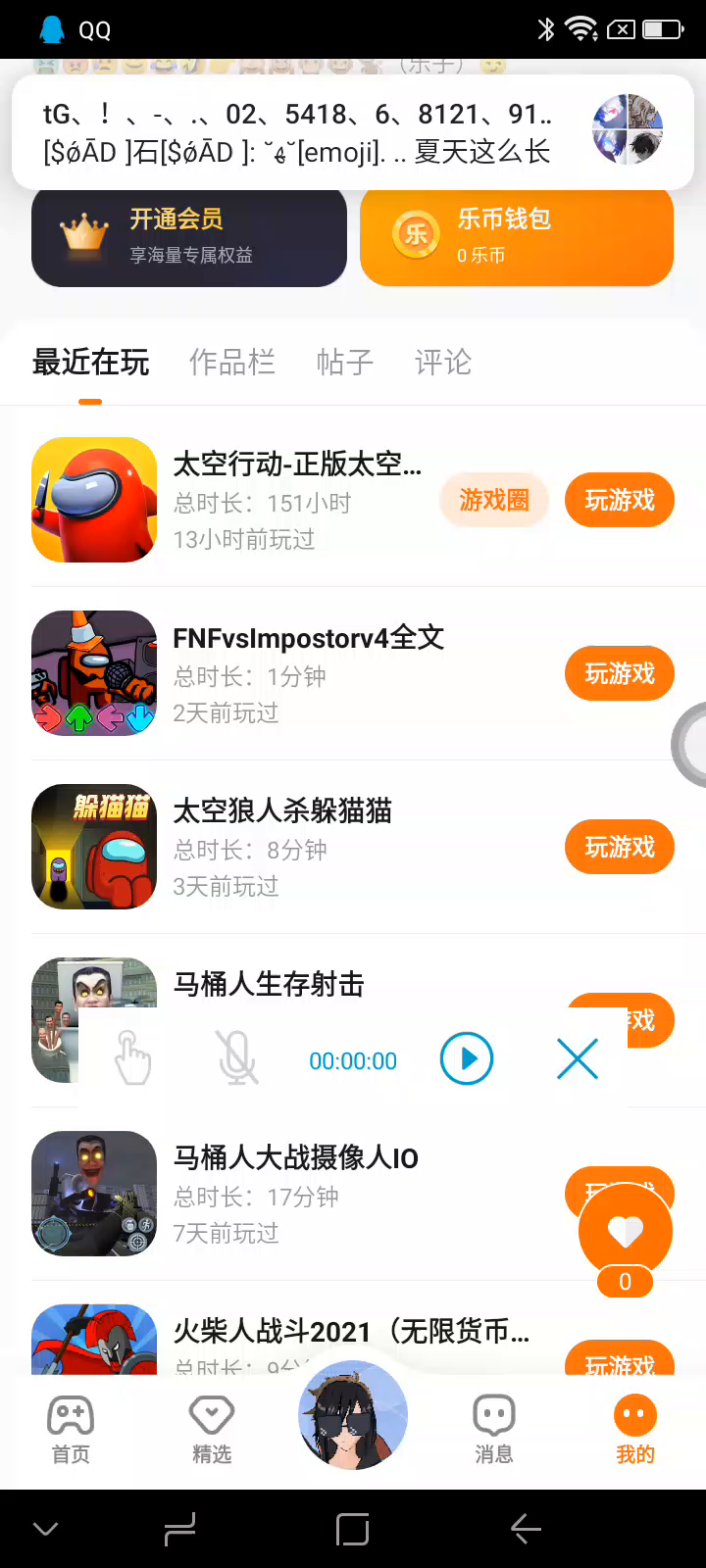The image size is (706, 1568).
Task: Switch to the 作品栏 tab
Action: tap(232, 363)
